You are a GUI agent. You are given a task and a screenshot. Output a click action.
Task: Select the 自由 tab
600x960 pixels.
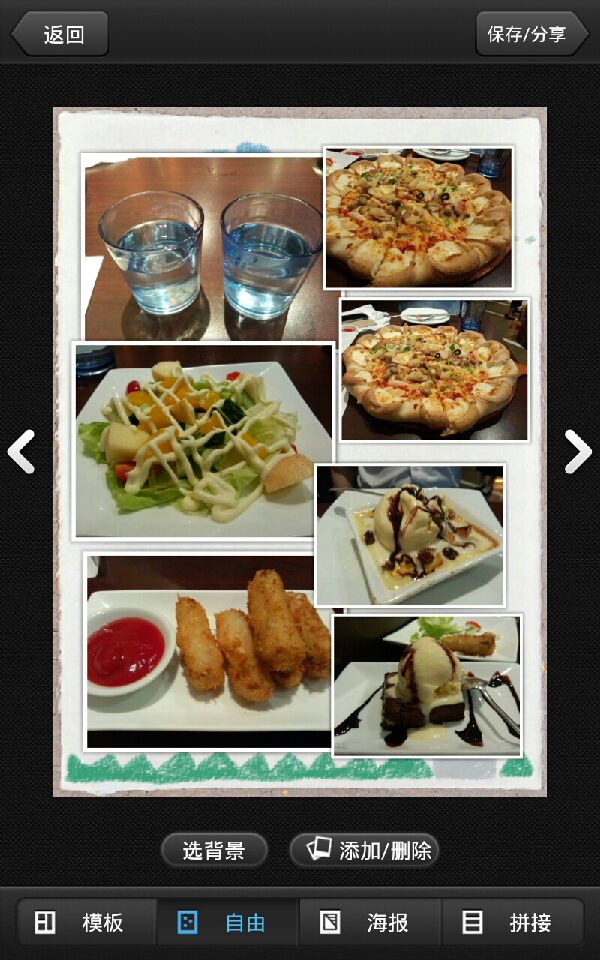pos(228,922)
